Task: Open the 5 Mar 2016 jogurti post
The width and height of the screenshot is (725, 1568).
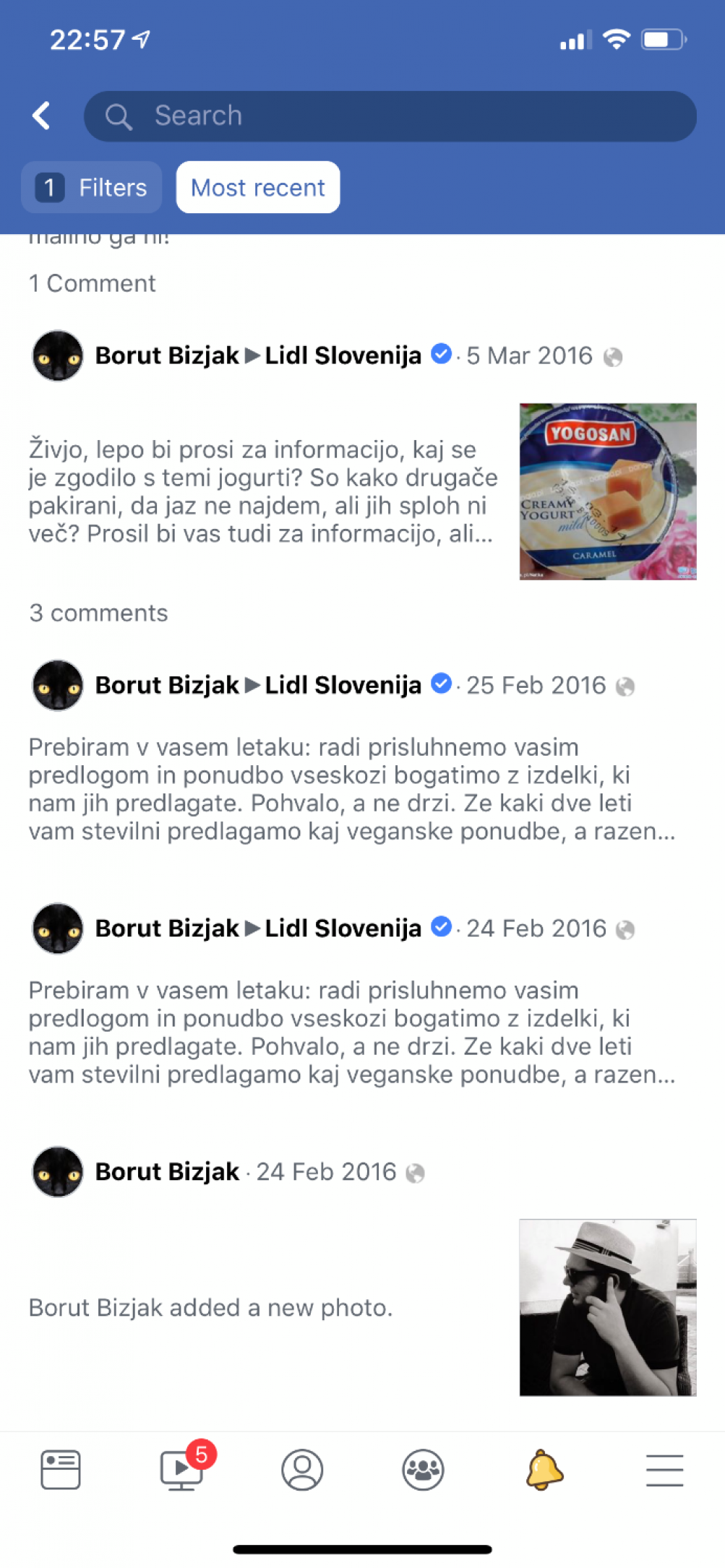Action: [x=263, y=491]
